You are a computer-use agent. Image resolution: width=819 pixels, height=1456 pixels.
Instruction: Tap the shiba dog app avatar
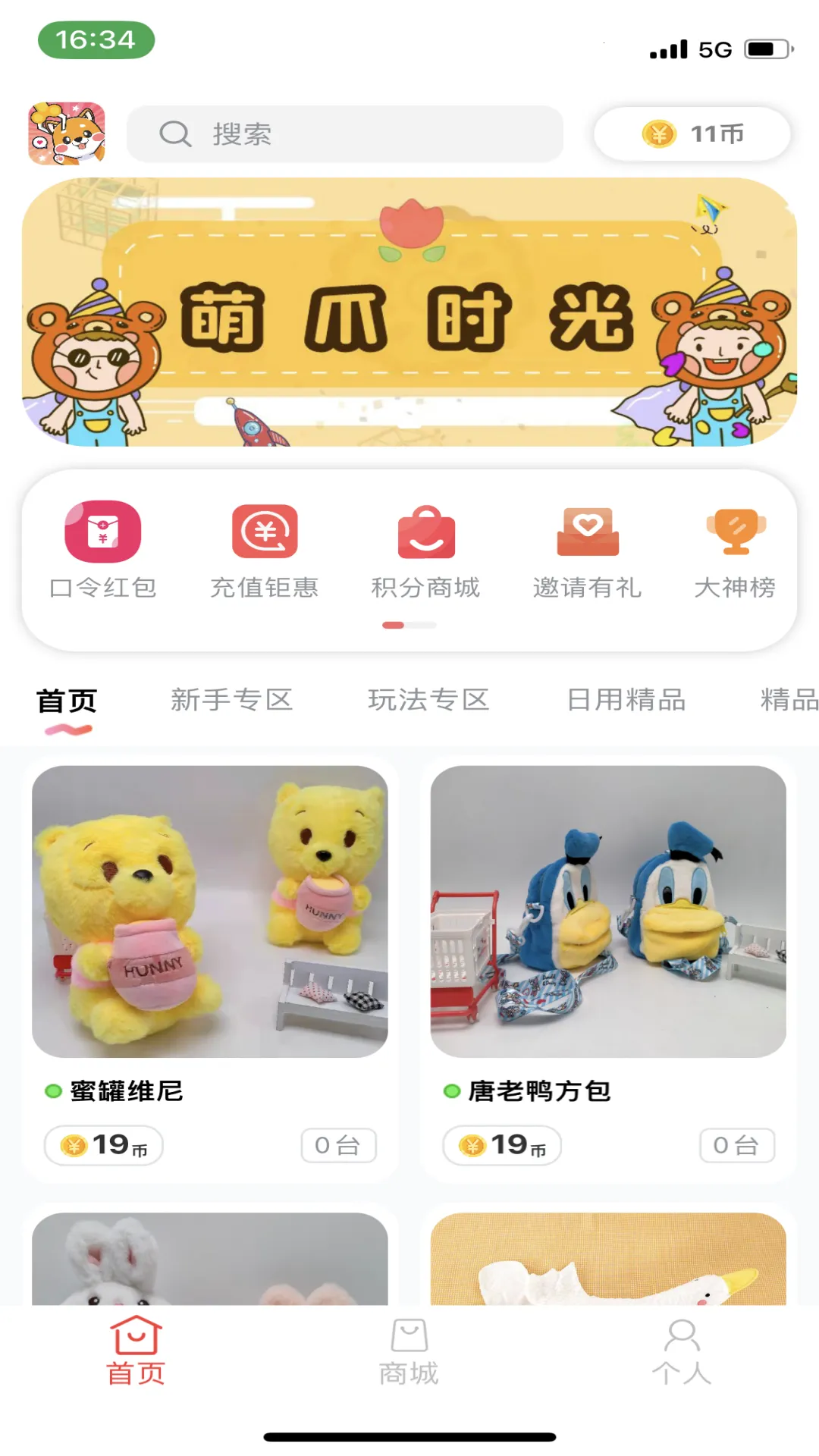point(67,133)
